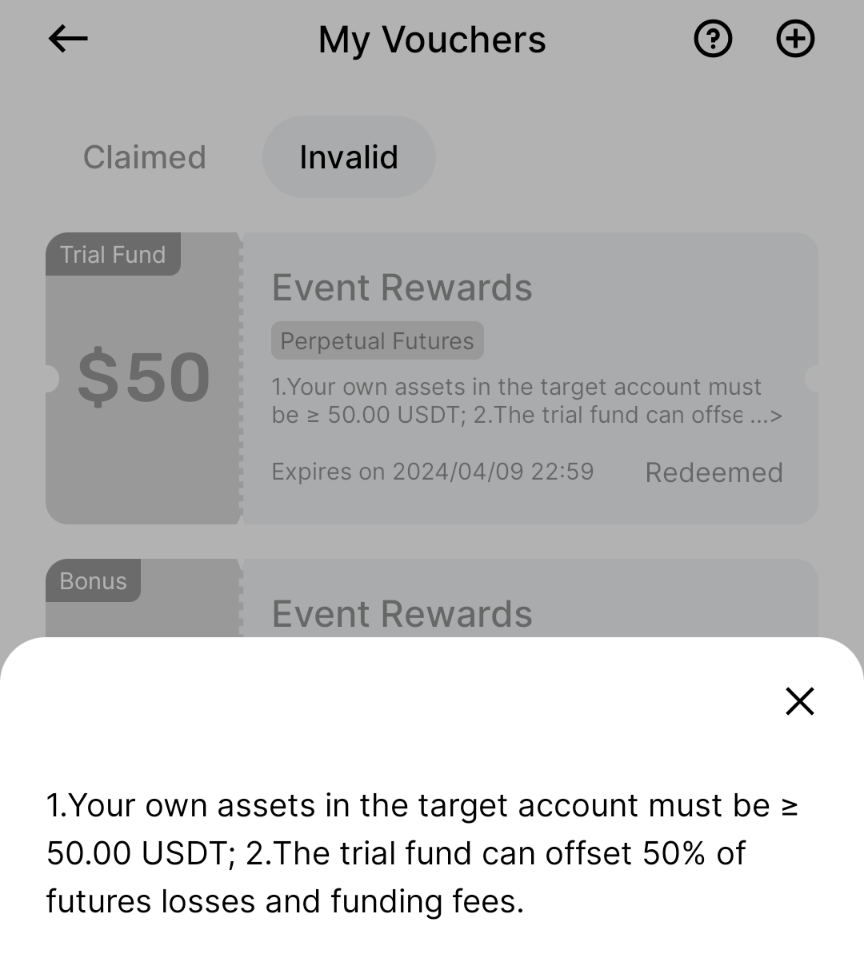Close the voucher details bottom sheet
This screenshot has width=864, height=956.
799,702
